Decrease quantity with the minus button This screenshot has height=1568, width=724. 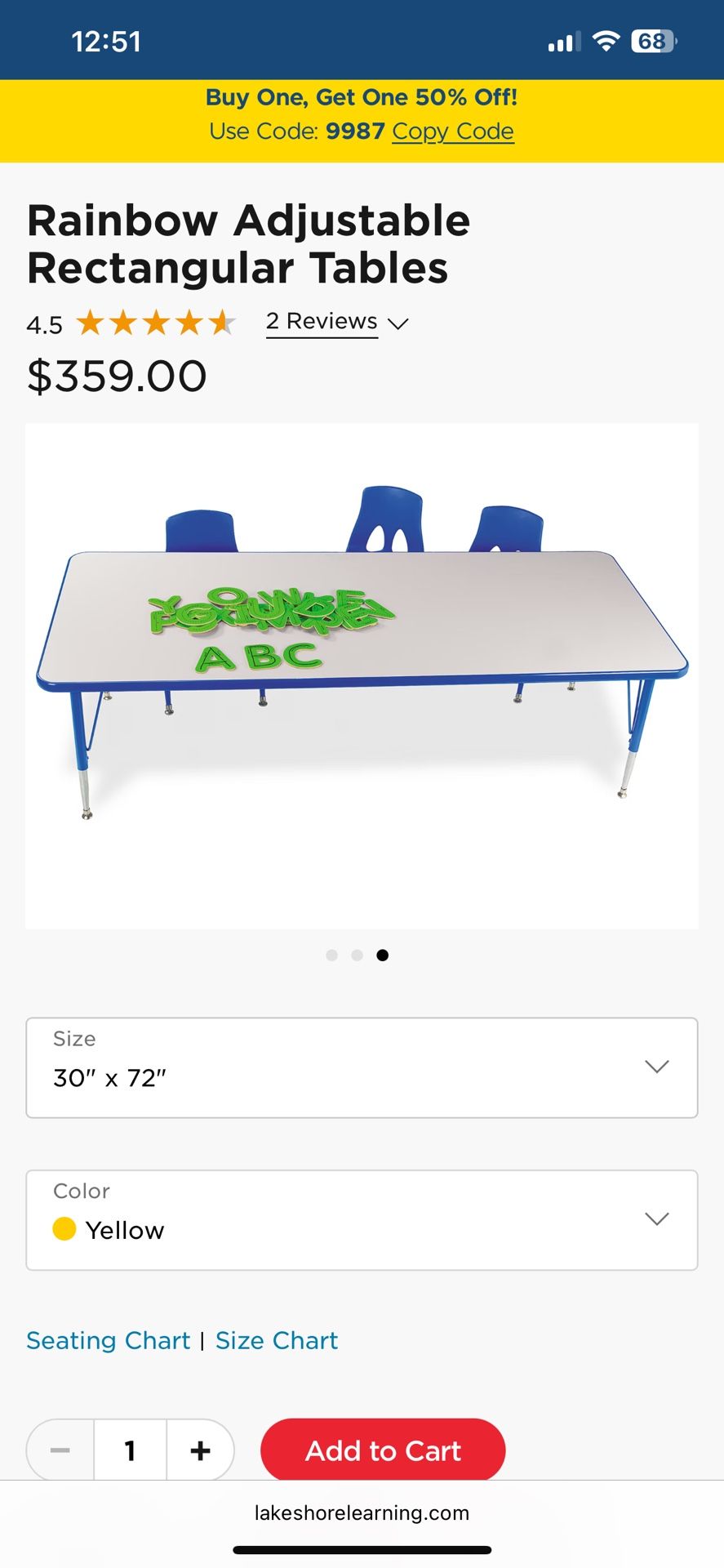click(x=60, y=1450)
